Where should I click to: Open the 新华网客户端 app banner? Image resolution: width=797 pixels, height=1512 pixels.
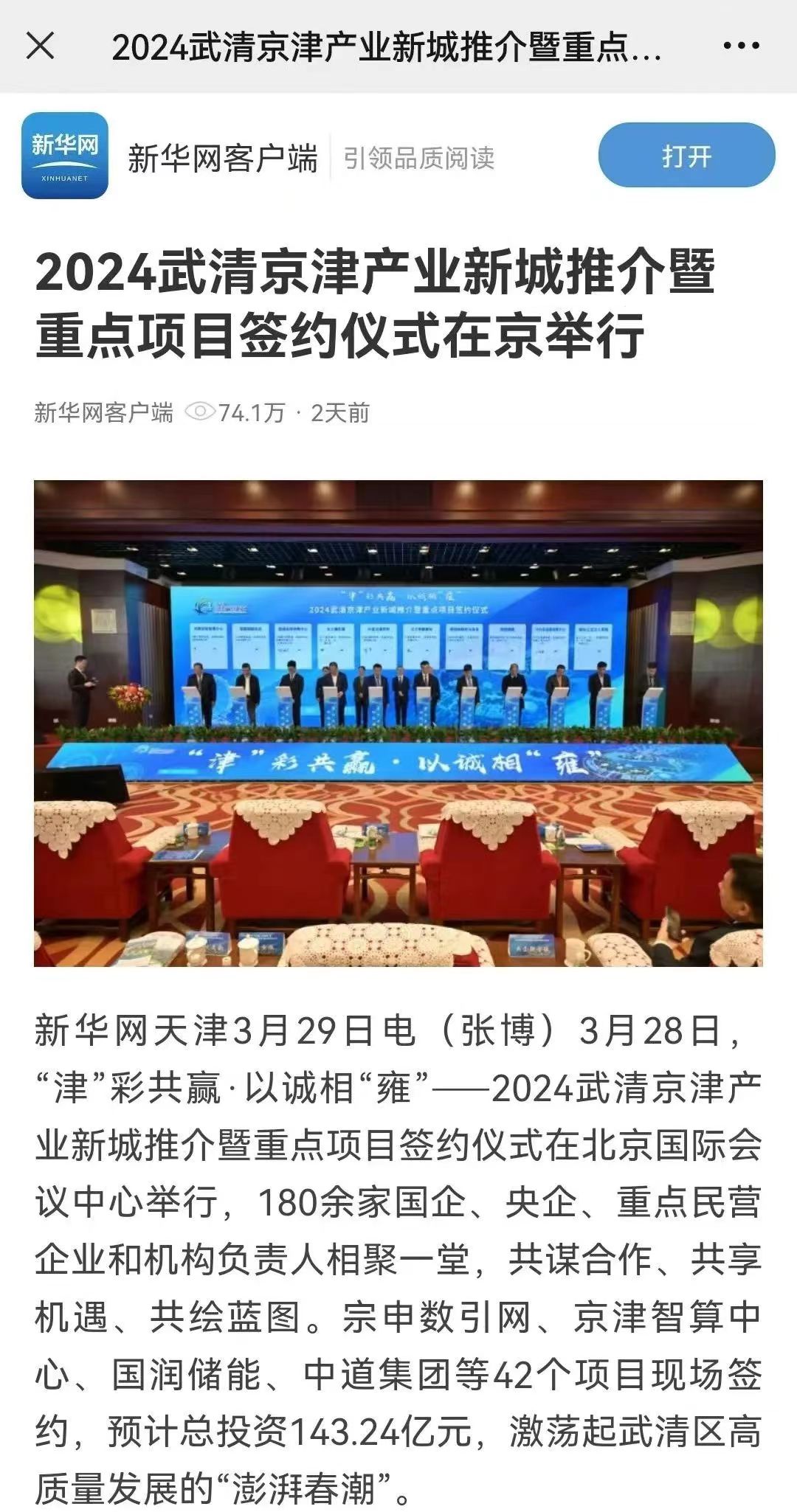pos(221,157)
